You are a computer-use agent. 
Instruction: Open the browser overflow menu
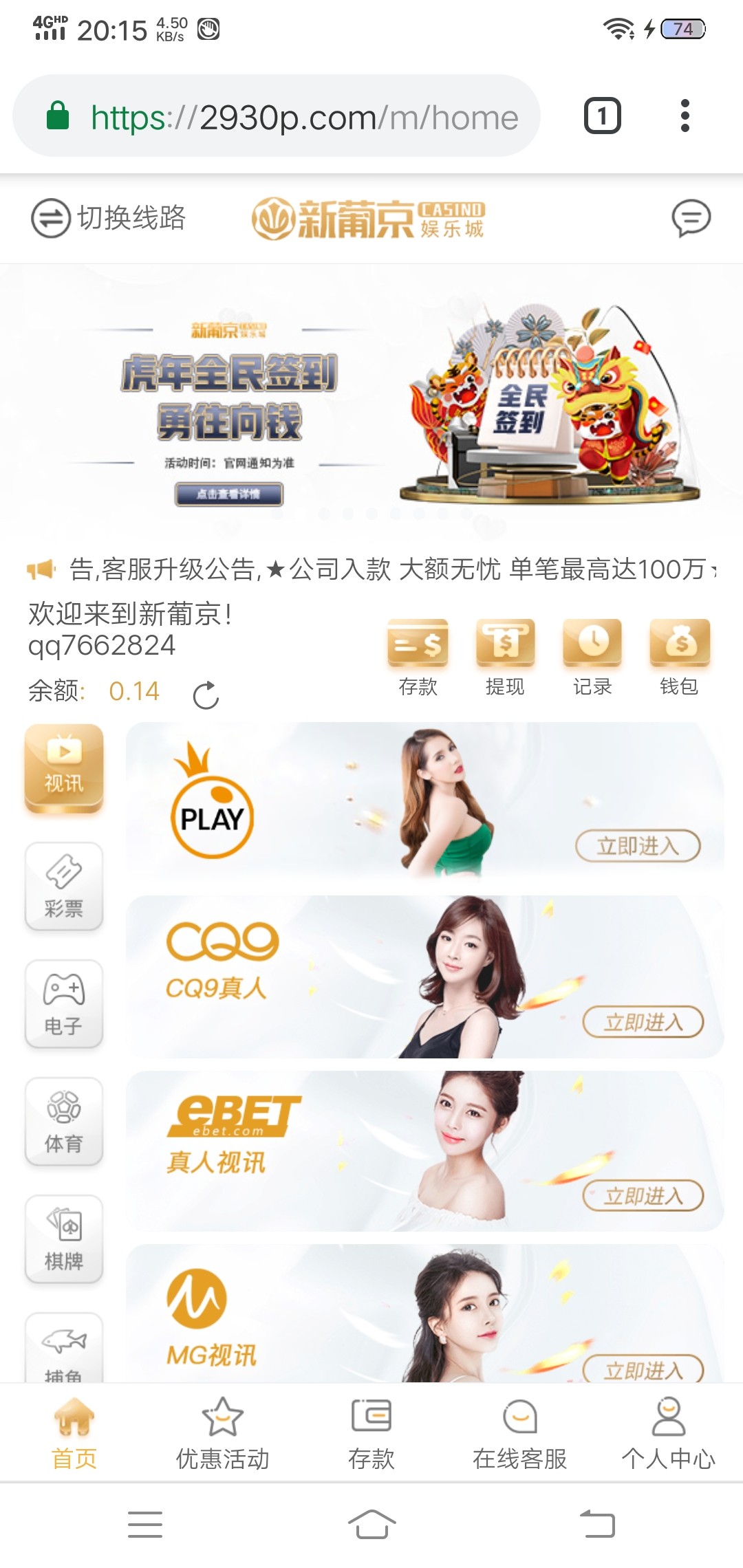[x=684, y=116]
